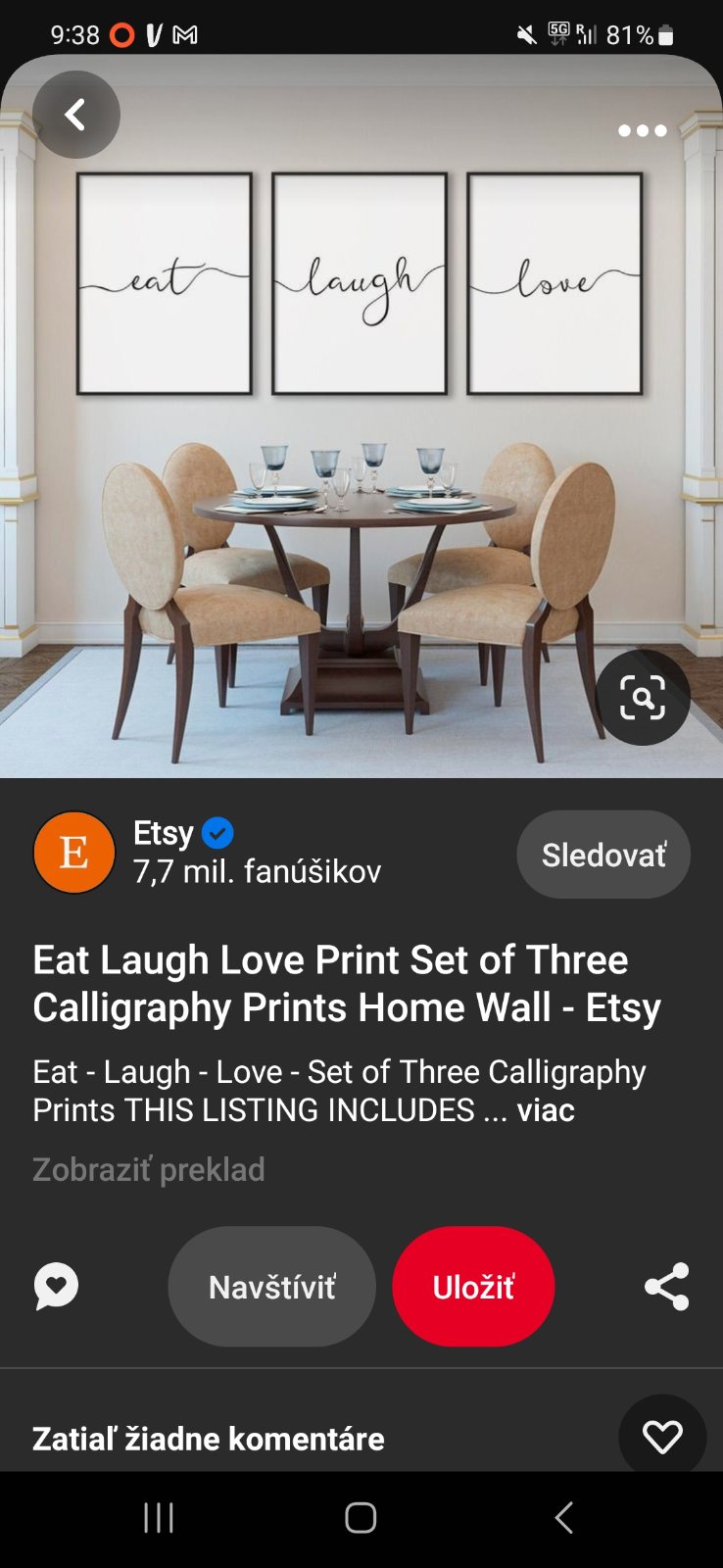Screen dimensions: 723x1568
Task: Open recent apps from the navigation bar
Action: point(159,1518)
